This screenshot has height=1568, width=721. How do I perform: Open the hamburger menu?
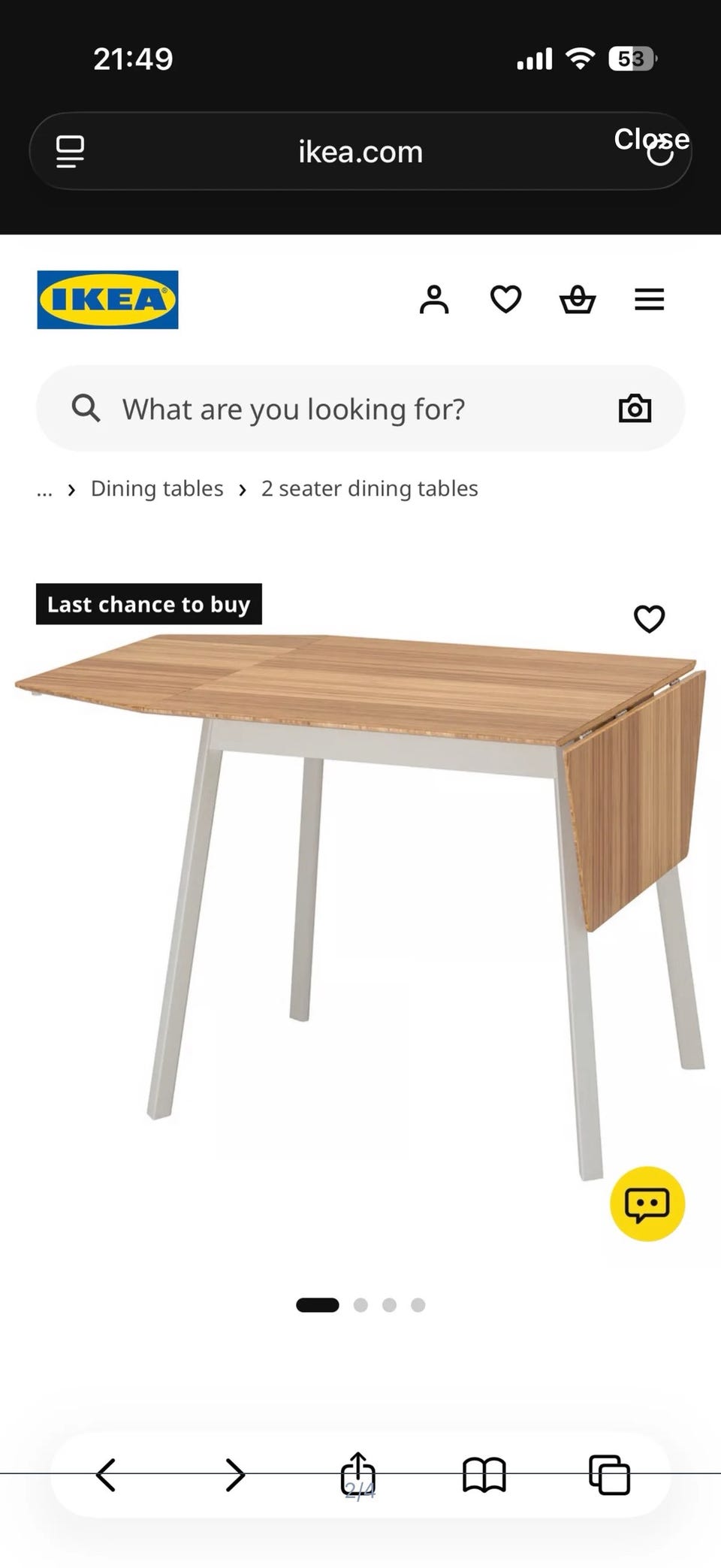650,299
